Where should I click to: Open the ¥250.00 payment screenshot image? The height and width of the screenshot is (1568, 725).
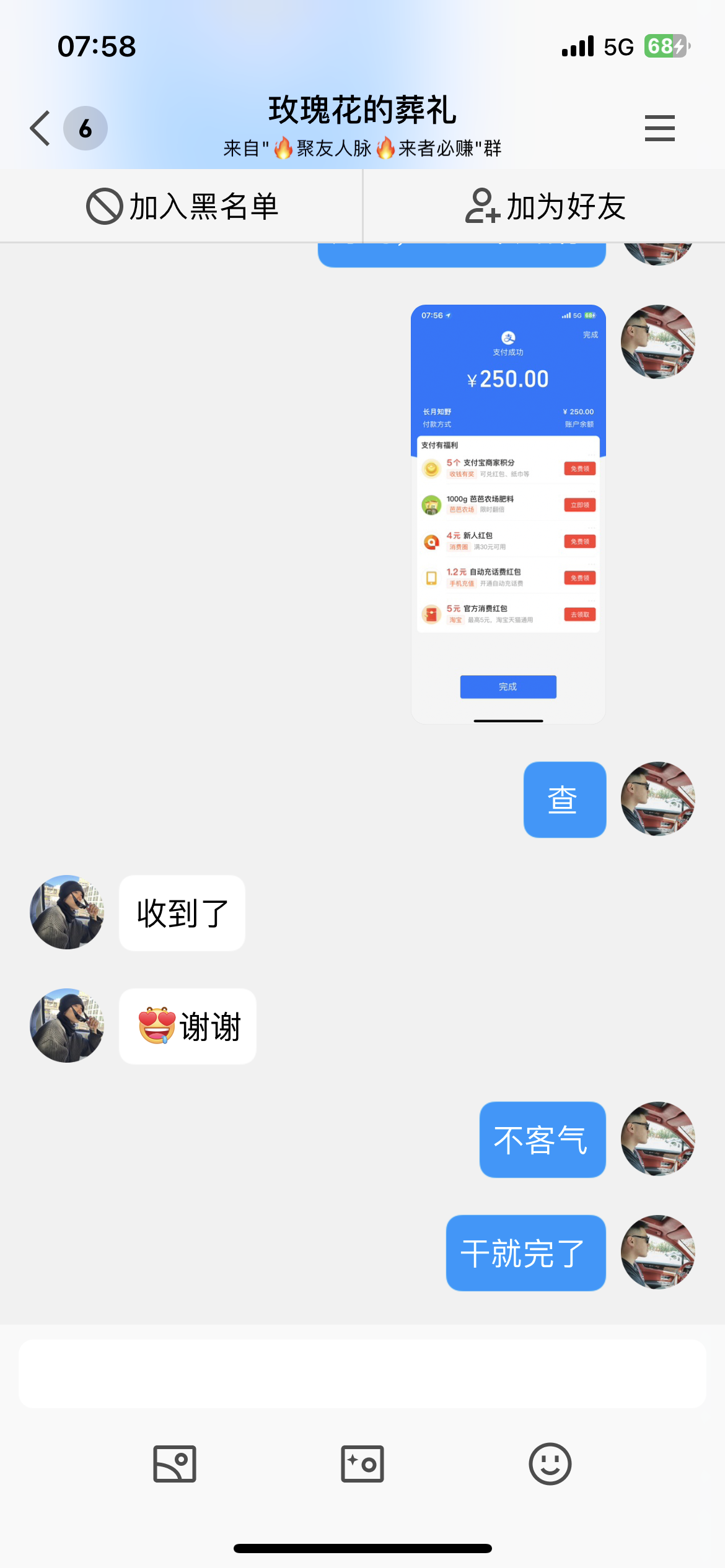pos(508,514)
